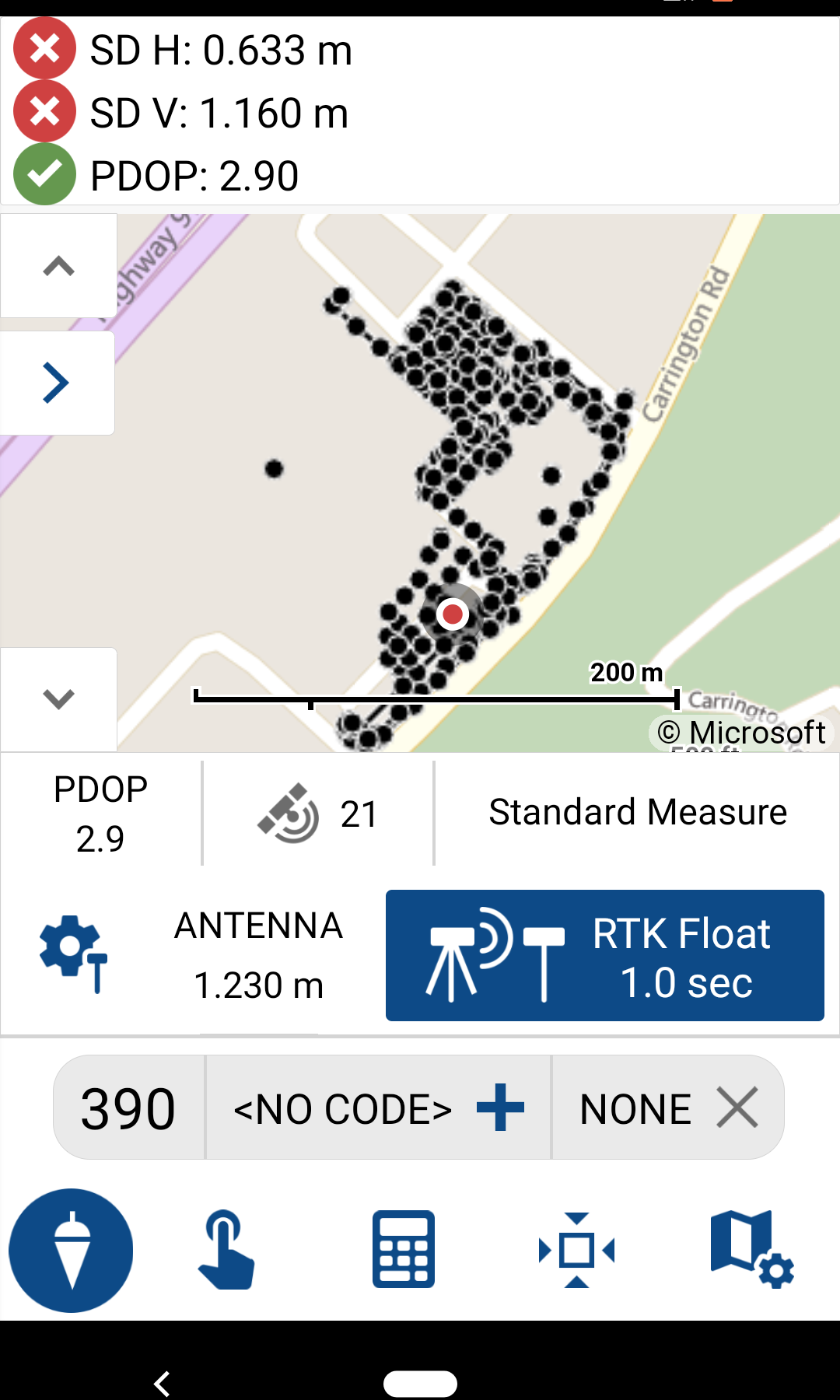
Task: Open antenna height settings gear
Action: pos(73,954)
